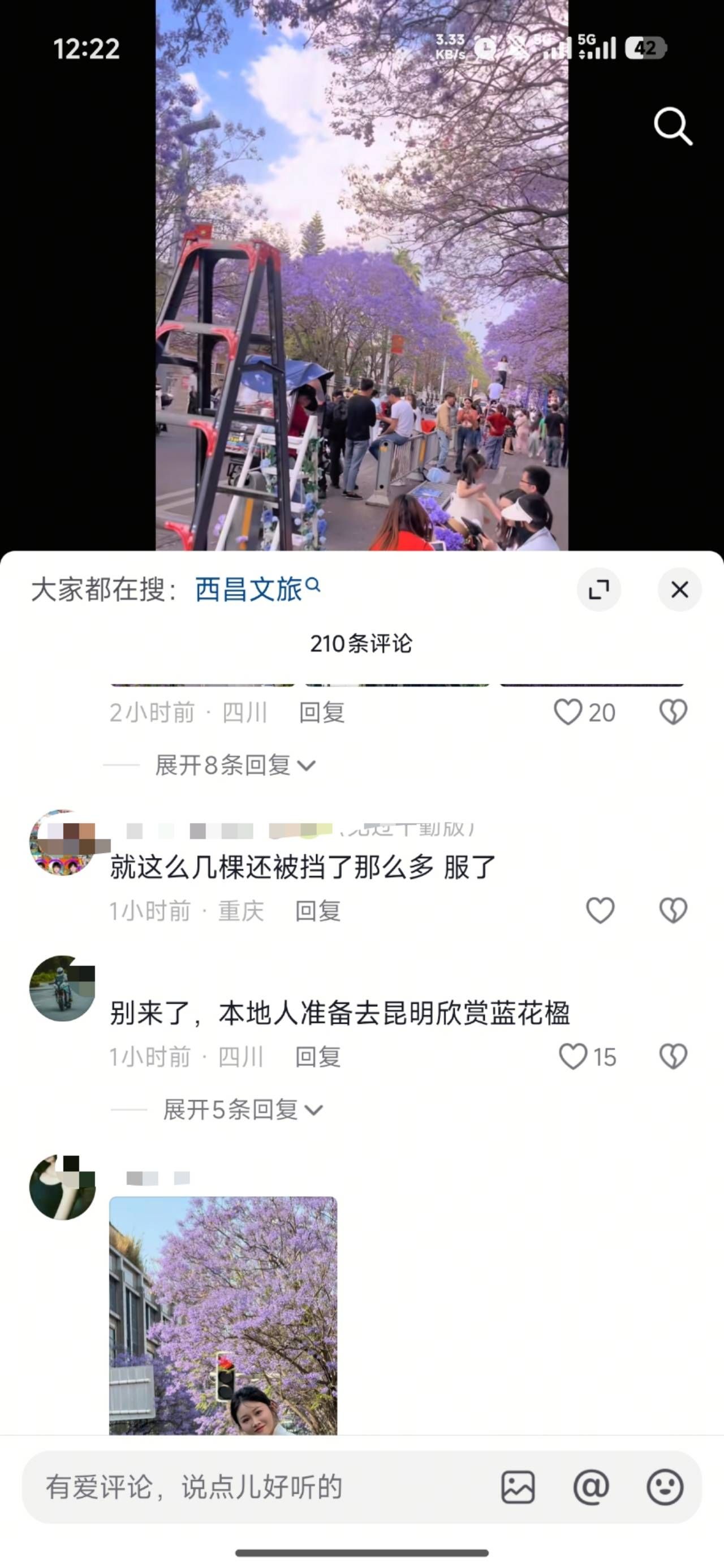
Task: Mention someone with the @ icon
Action: tap(591, 1487)
